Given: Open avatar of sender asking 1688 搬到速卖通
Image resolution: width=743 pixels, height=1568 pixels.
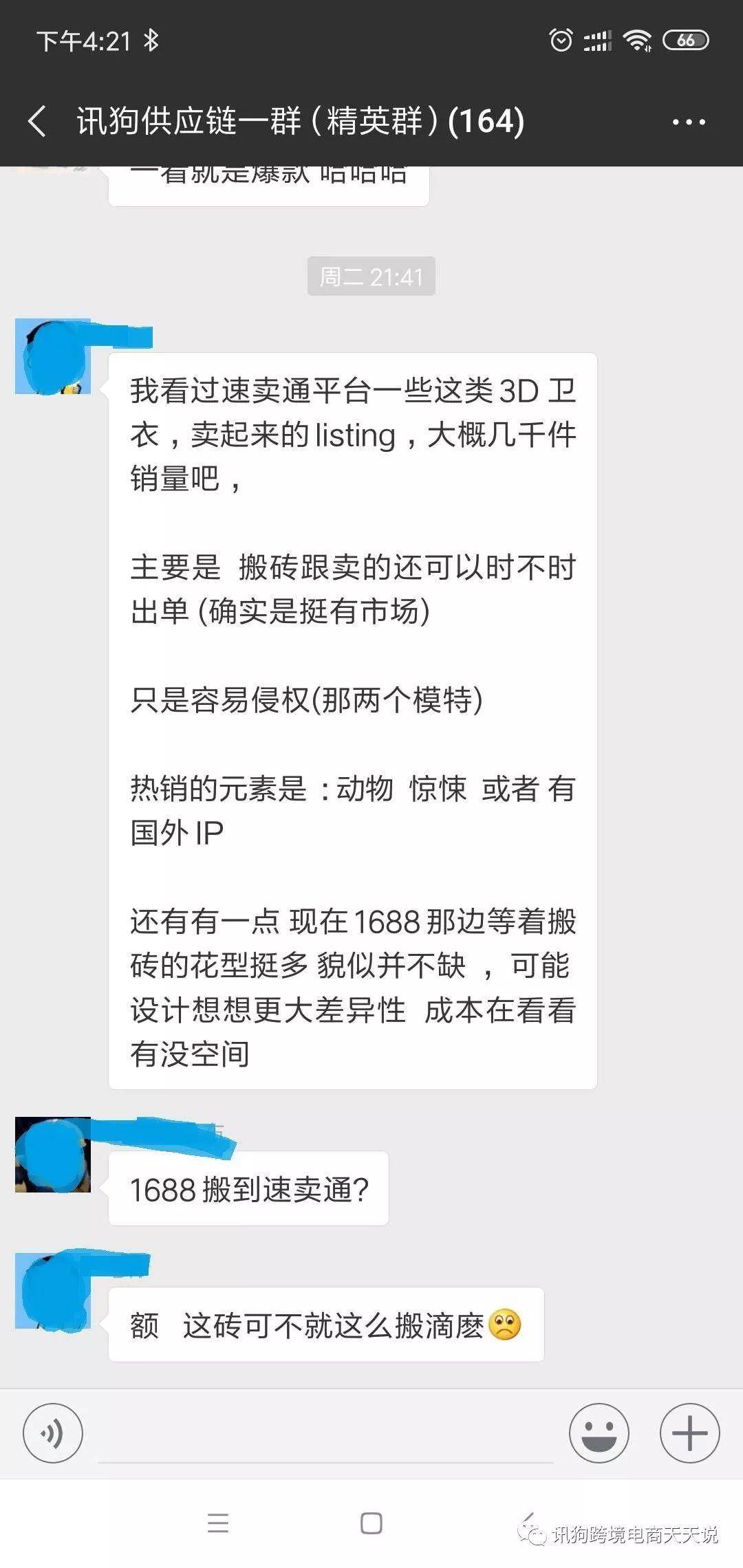Looking at the screenshot, I should tap(53, 1155).
